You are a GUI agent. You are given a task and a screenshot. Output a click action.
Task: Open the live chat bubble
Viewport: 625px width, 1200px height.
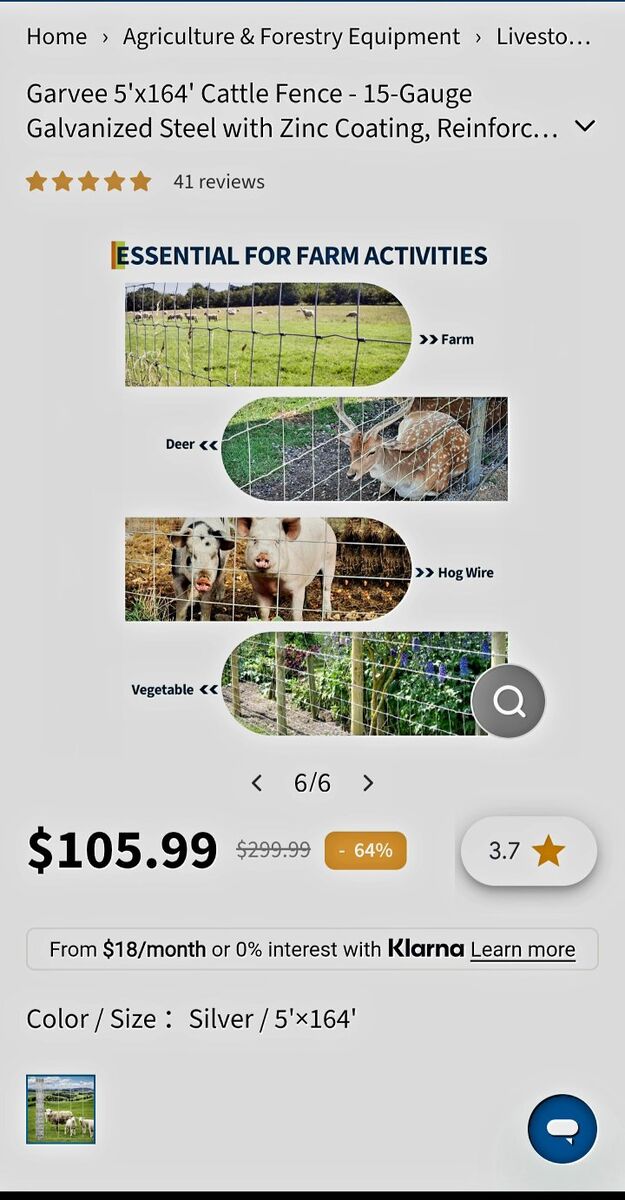(562, 1129)
